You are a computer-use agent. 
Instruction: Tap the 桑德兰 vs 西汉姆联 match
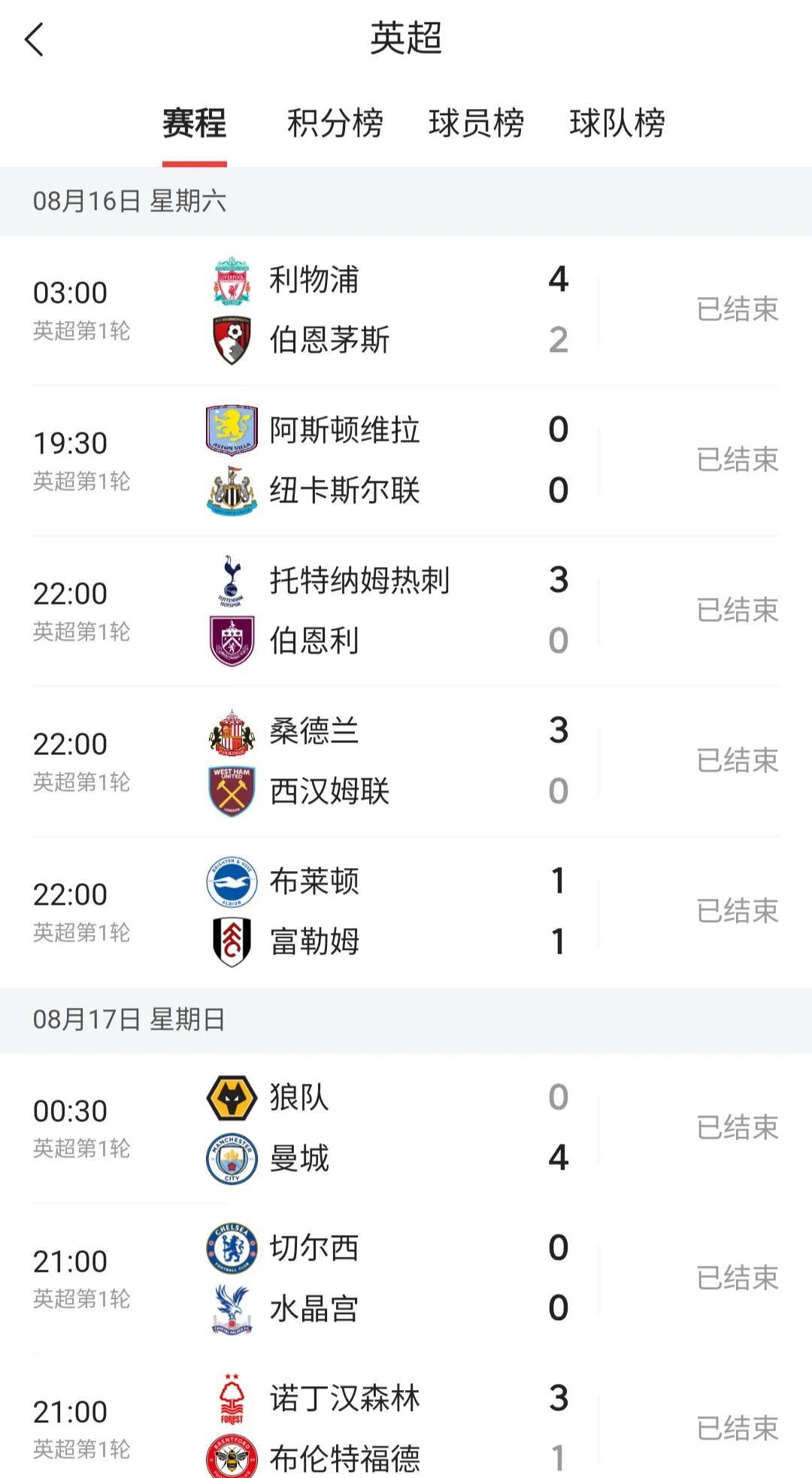(x=406, y=761)
